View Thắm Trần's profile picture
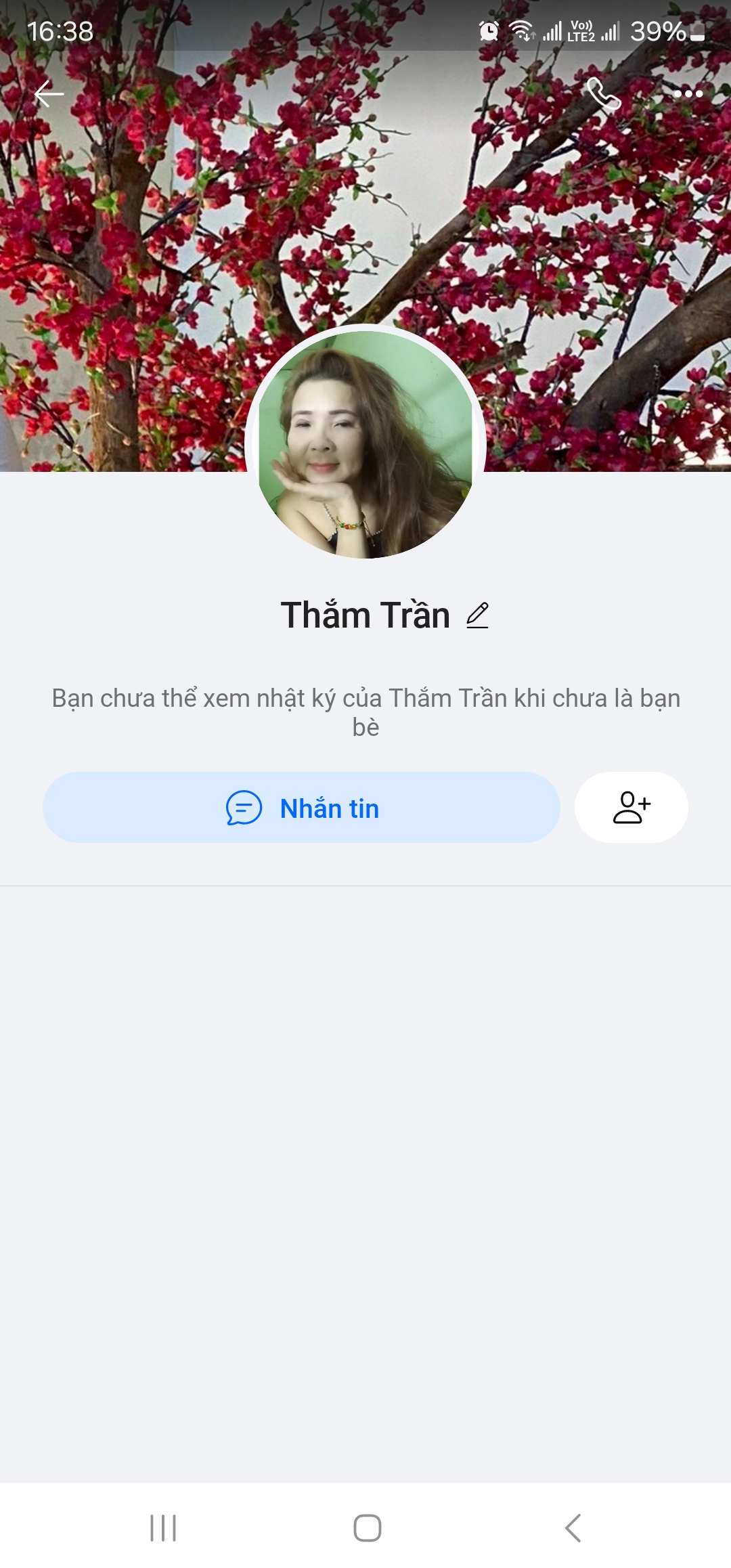Image resolution: width=731 pixels, height=1568 pixels. (365, 444)
